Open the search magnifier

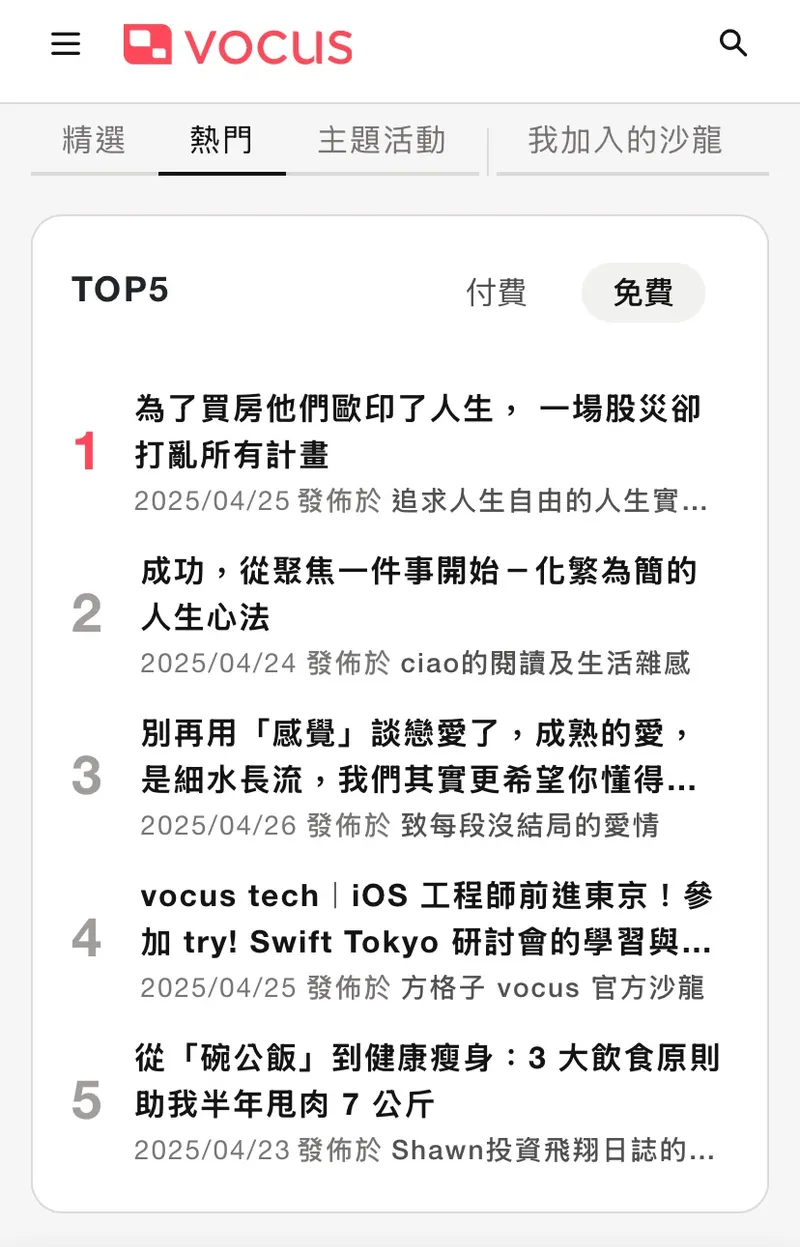733,43
